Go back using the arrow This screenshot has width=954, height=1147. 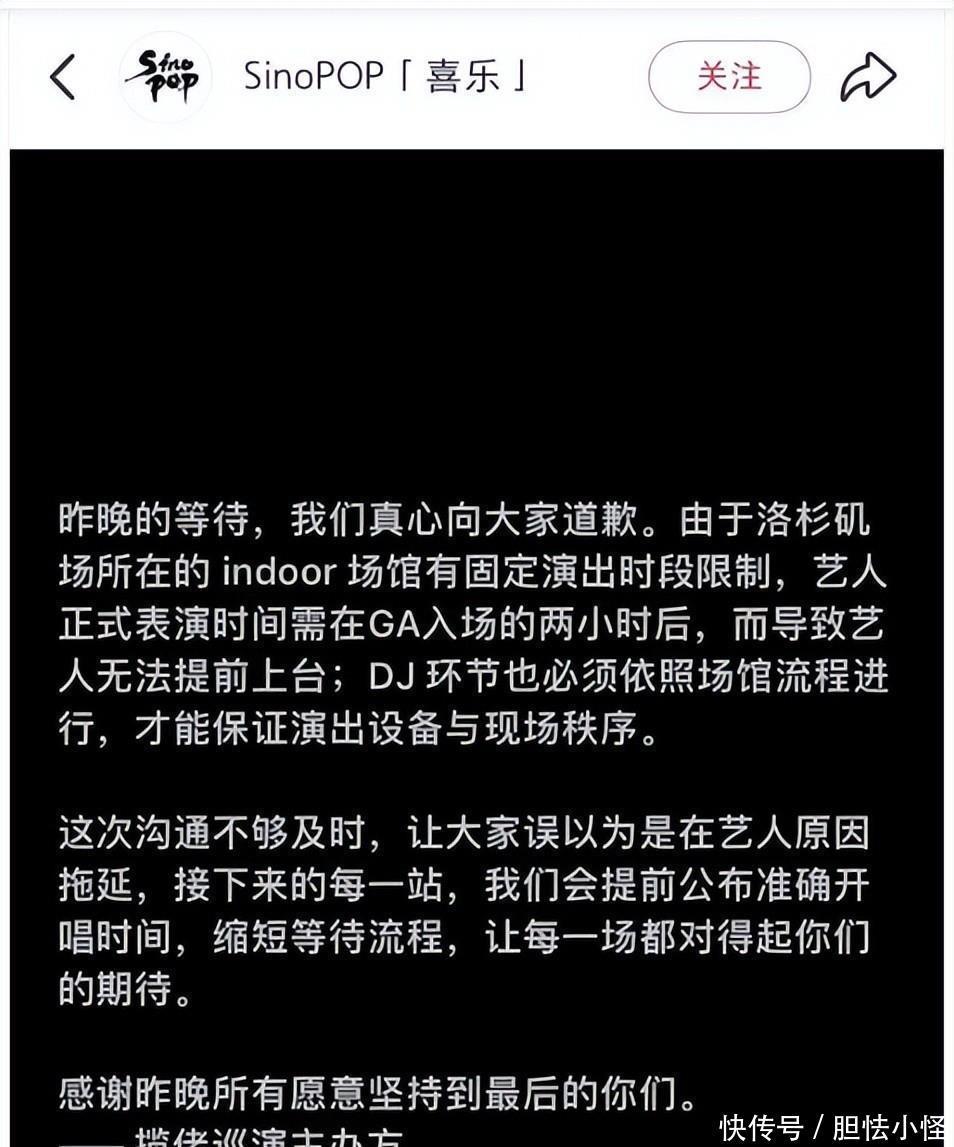(62, 77)
